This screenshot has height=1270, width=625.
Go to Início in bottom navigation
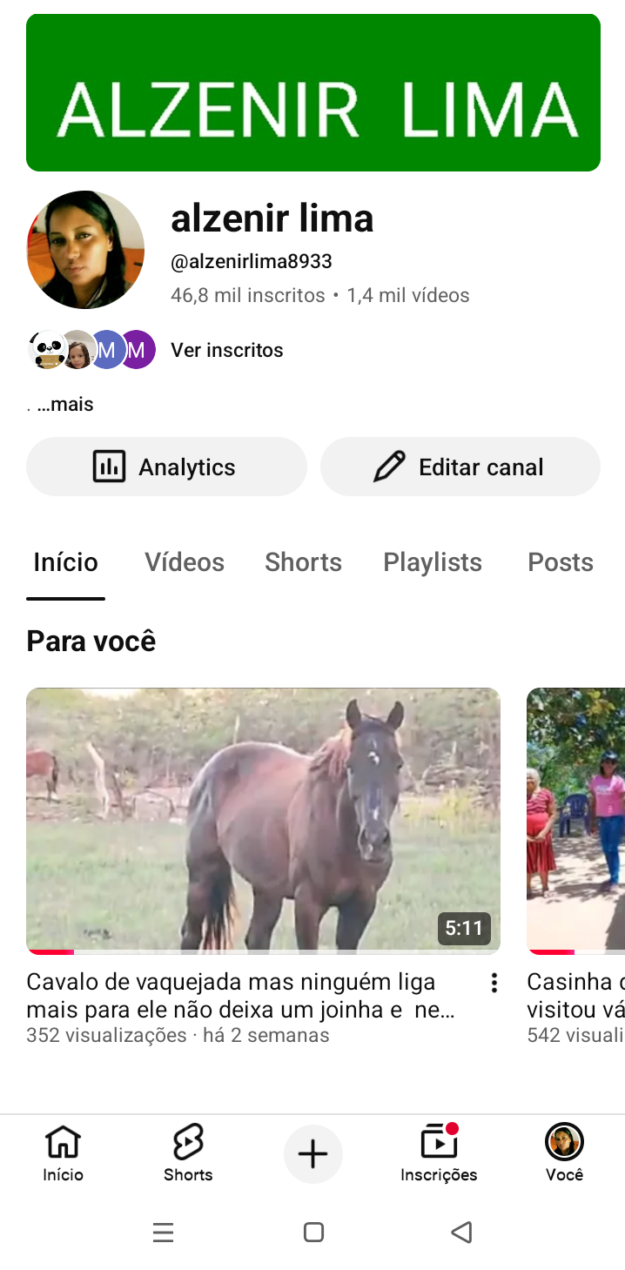coord(63,1153)
